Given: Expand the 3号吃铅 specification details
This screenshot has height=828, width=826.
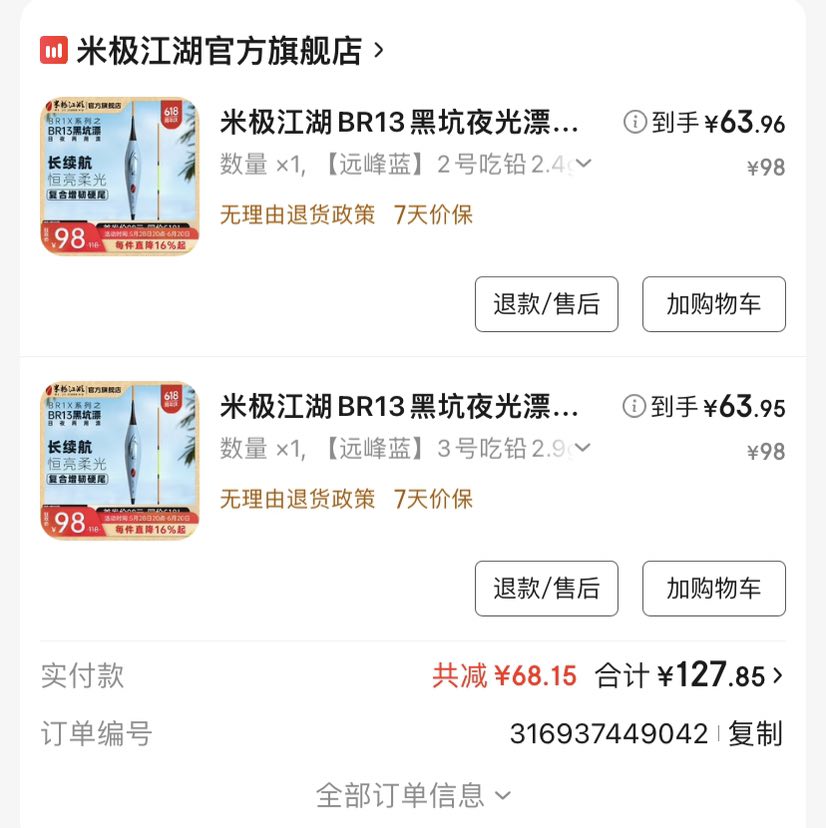Looking at the screenshot, I should (583, 449).
